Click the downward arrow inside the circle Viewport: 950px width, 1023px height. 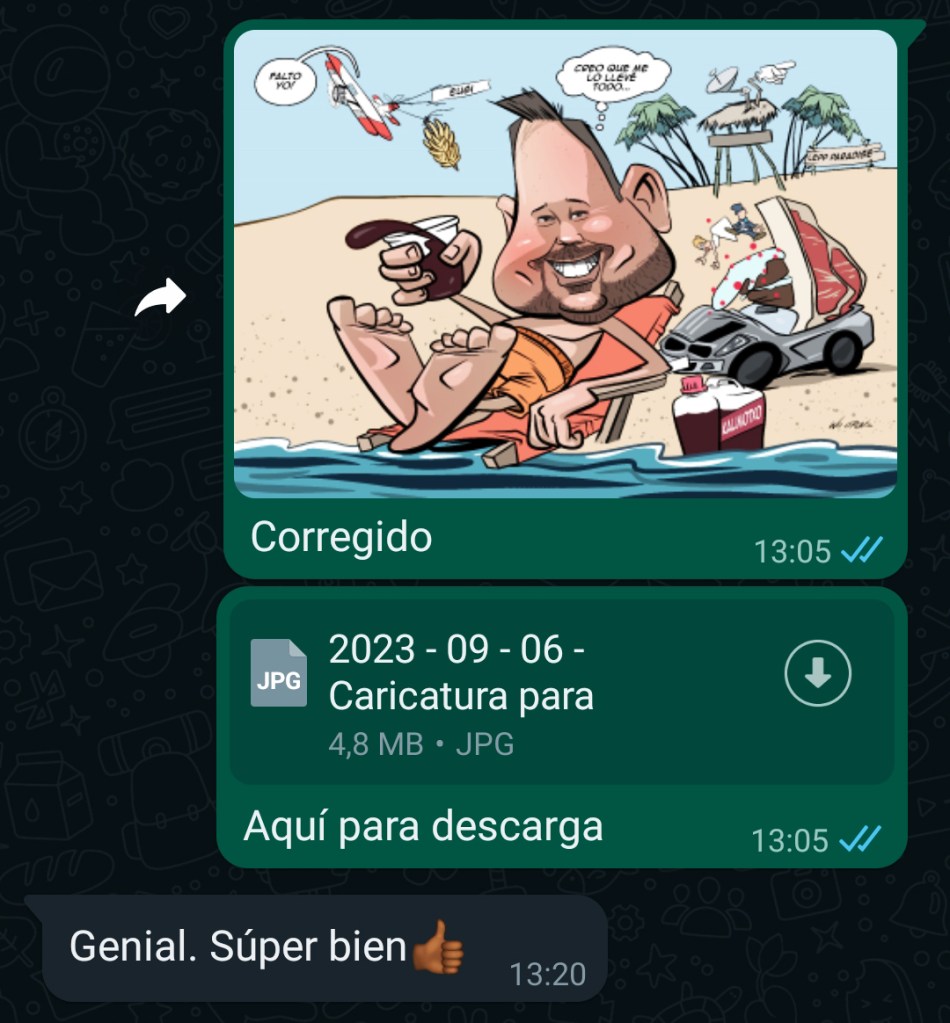point(818,672)
